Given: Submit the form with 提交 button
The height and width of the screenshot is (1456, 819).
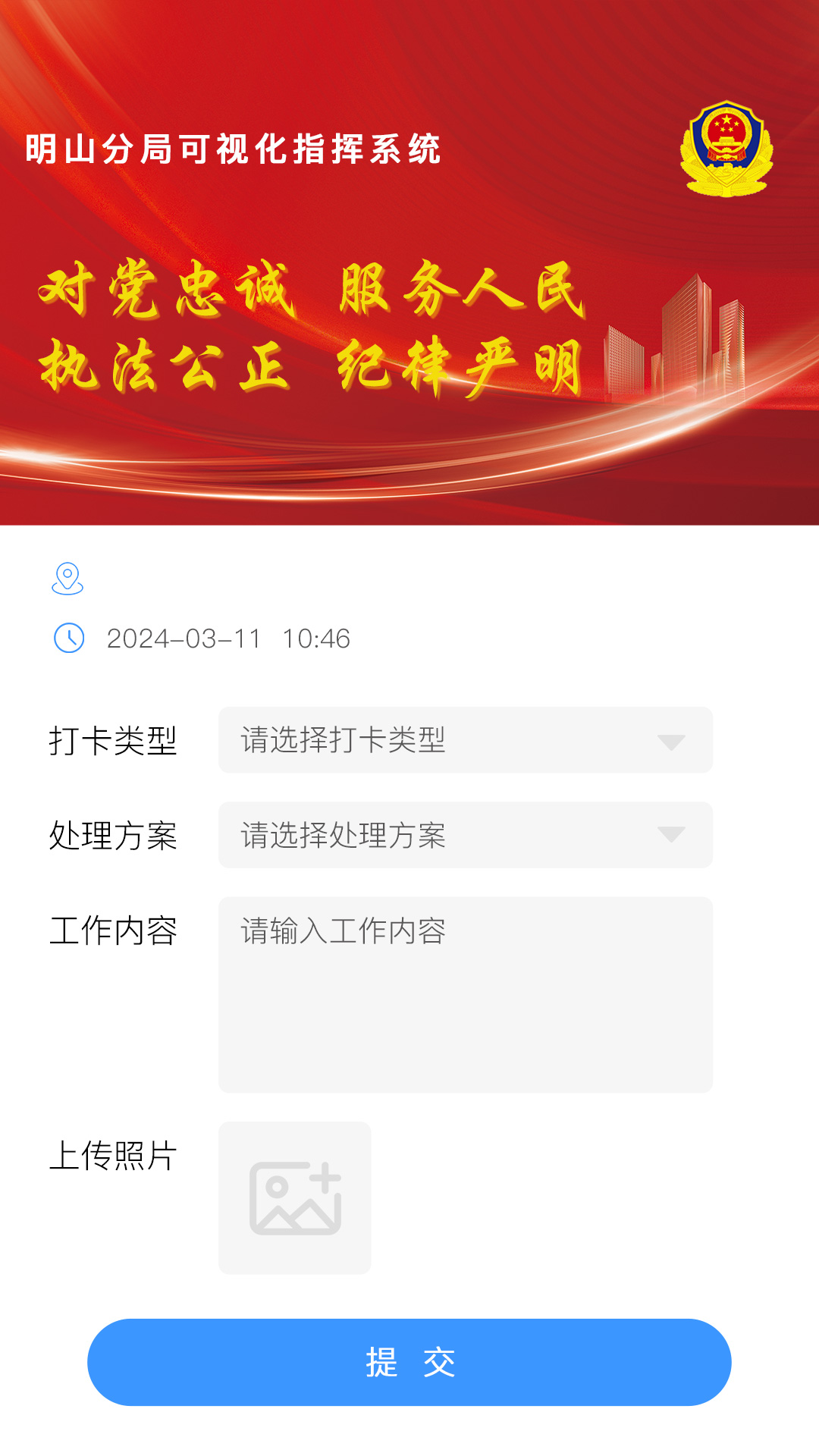Looking at the screenshot, I should pos(409,1362).
